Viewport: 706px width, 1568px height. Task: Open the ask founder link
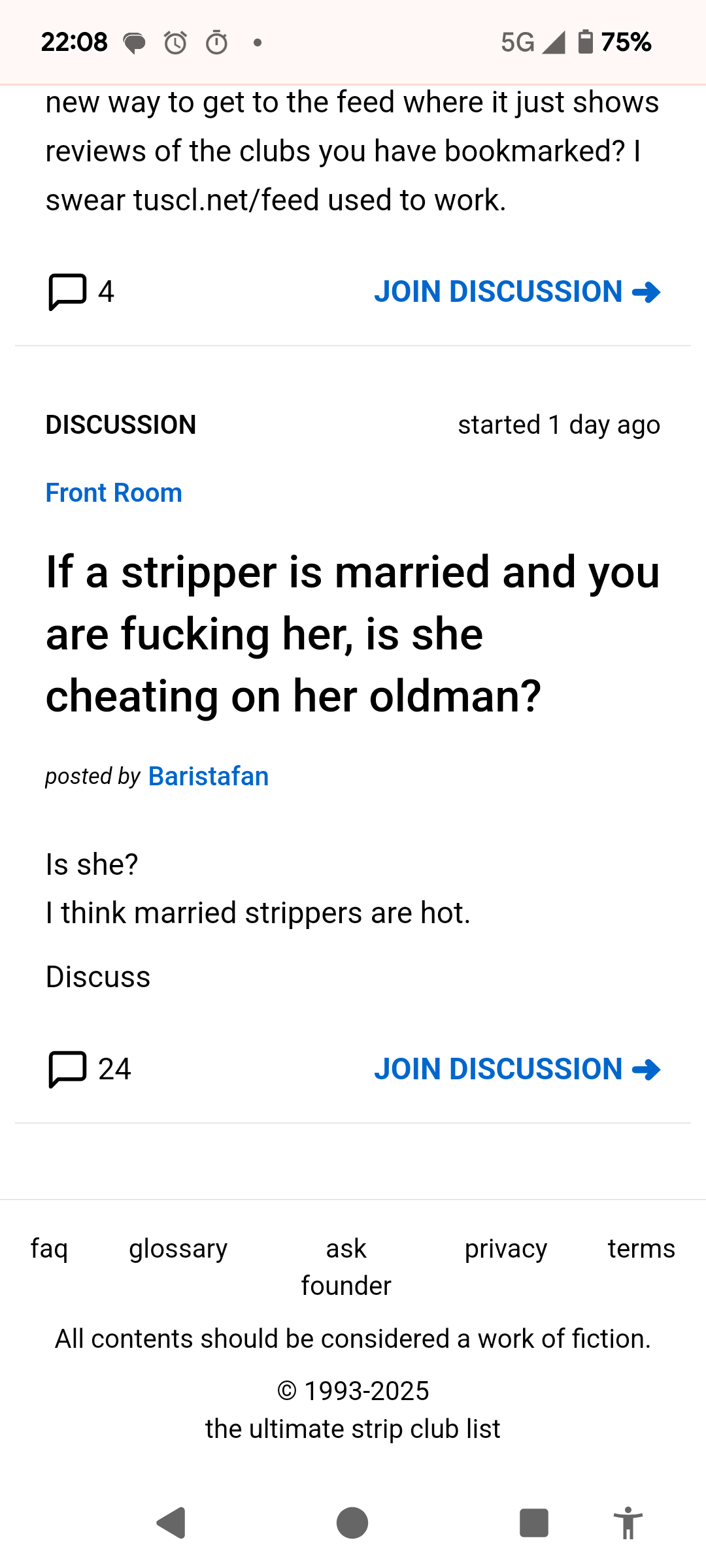pyautogui.click(x=346, y=1267)
